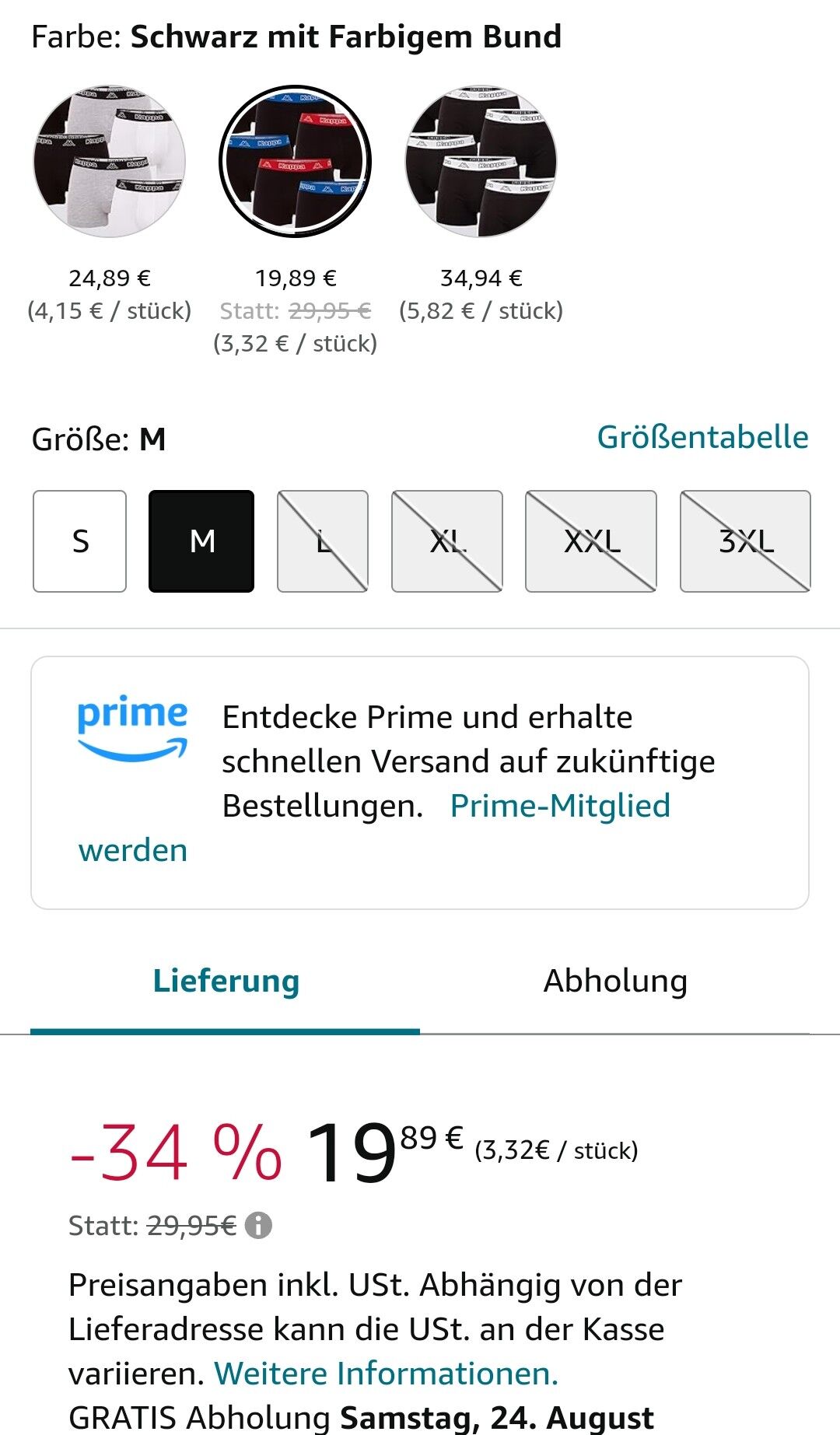Select size S
The height and width of the screenshot is (1435, 840).
click(x=80, y=541)
